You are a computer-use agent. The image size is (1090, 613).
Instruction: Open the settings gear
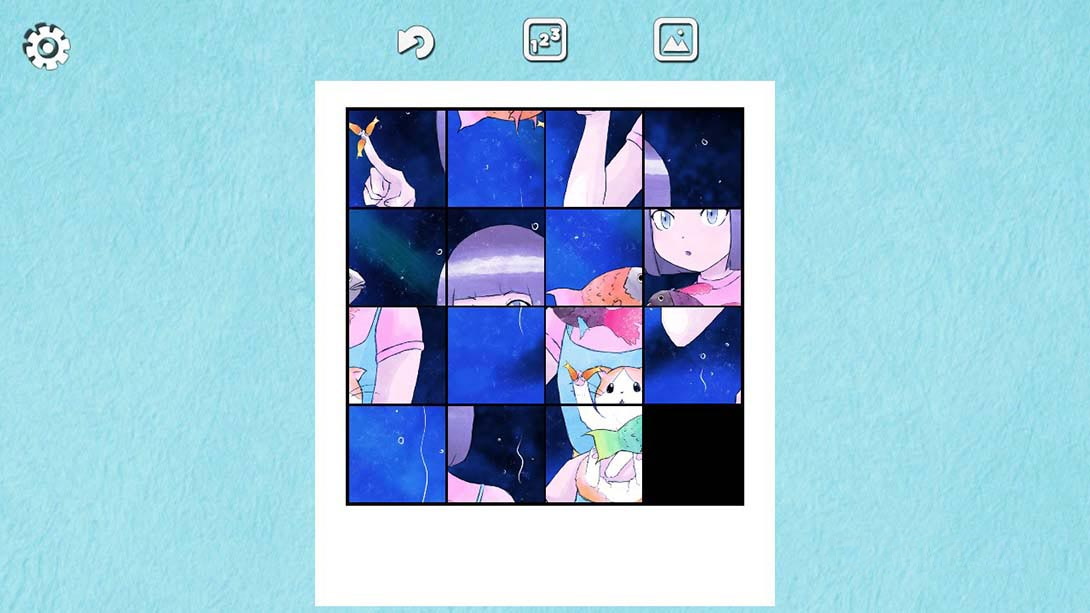[46, 46]
